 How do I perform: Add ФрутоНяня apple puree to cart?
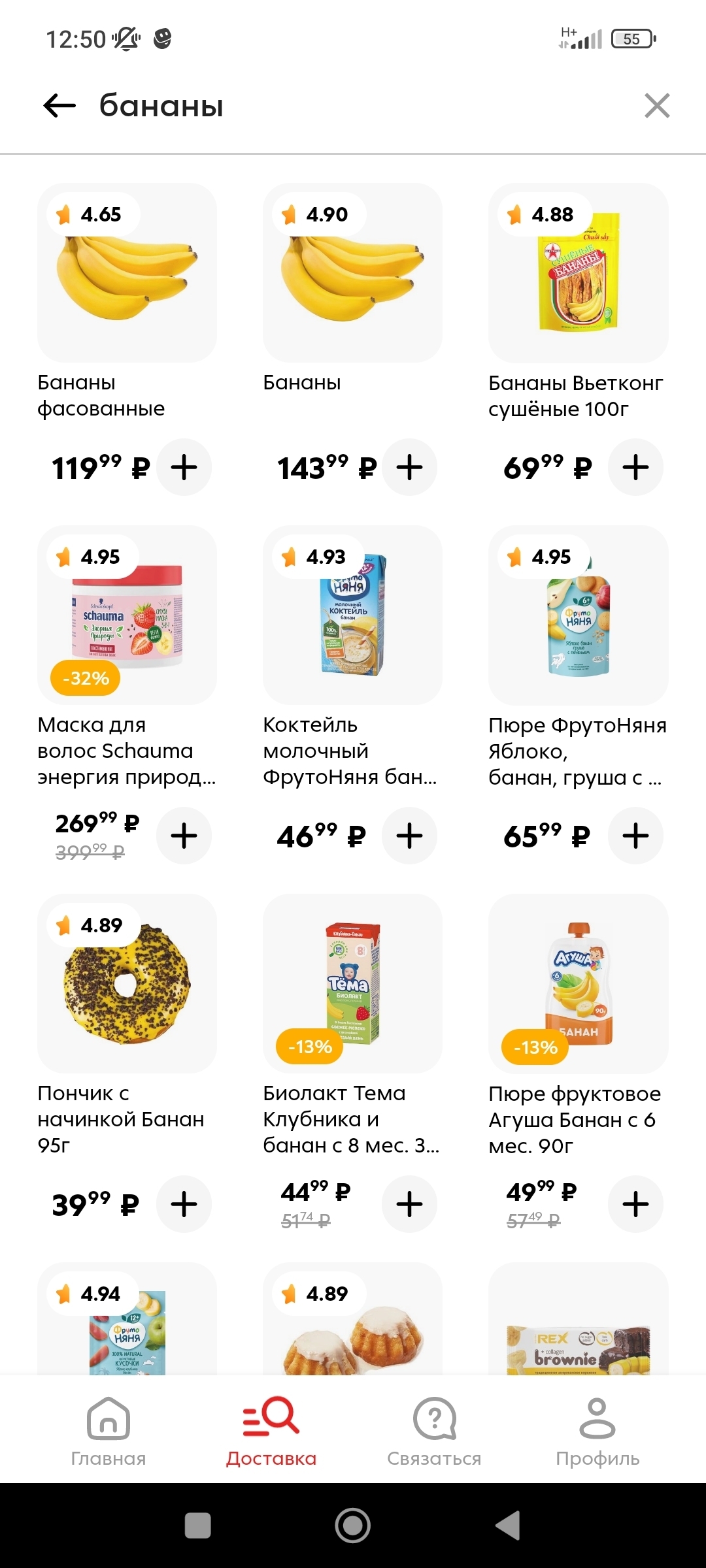click(635, 836)
